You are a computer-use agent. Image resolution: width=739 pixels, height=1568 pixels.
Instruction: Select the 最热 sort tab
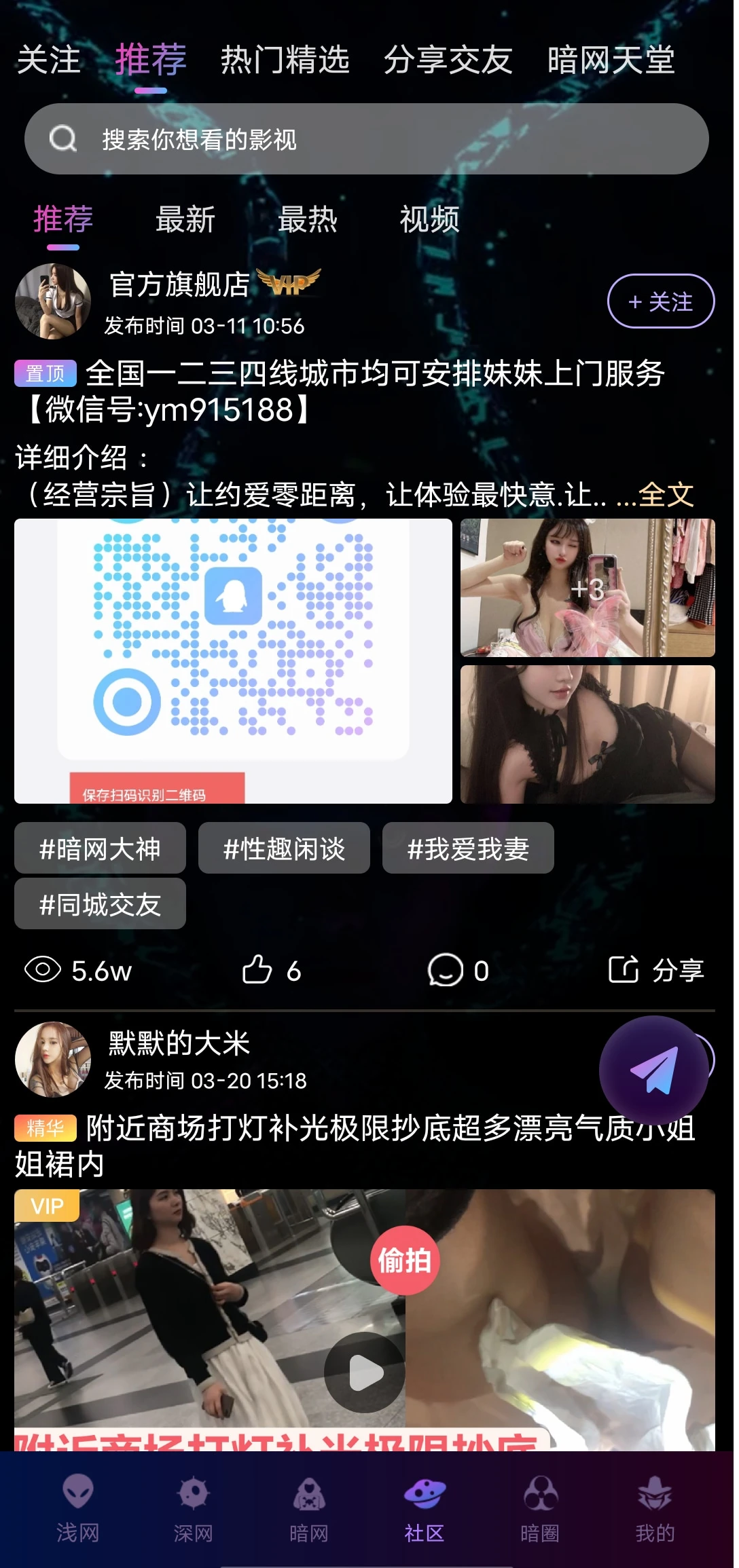[x=307, y=219]
